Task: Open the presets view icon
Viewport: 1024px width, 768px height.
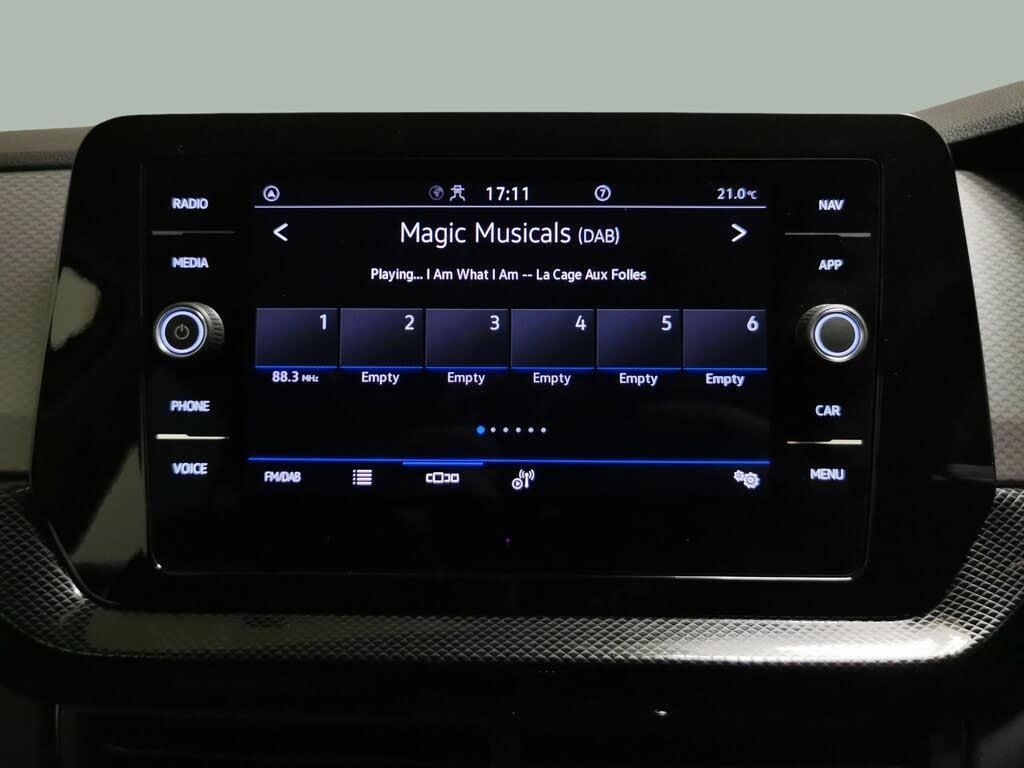Action: pyautogui.click(x=442, y=478)
